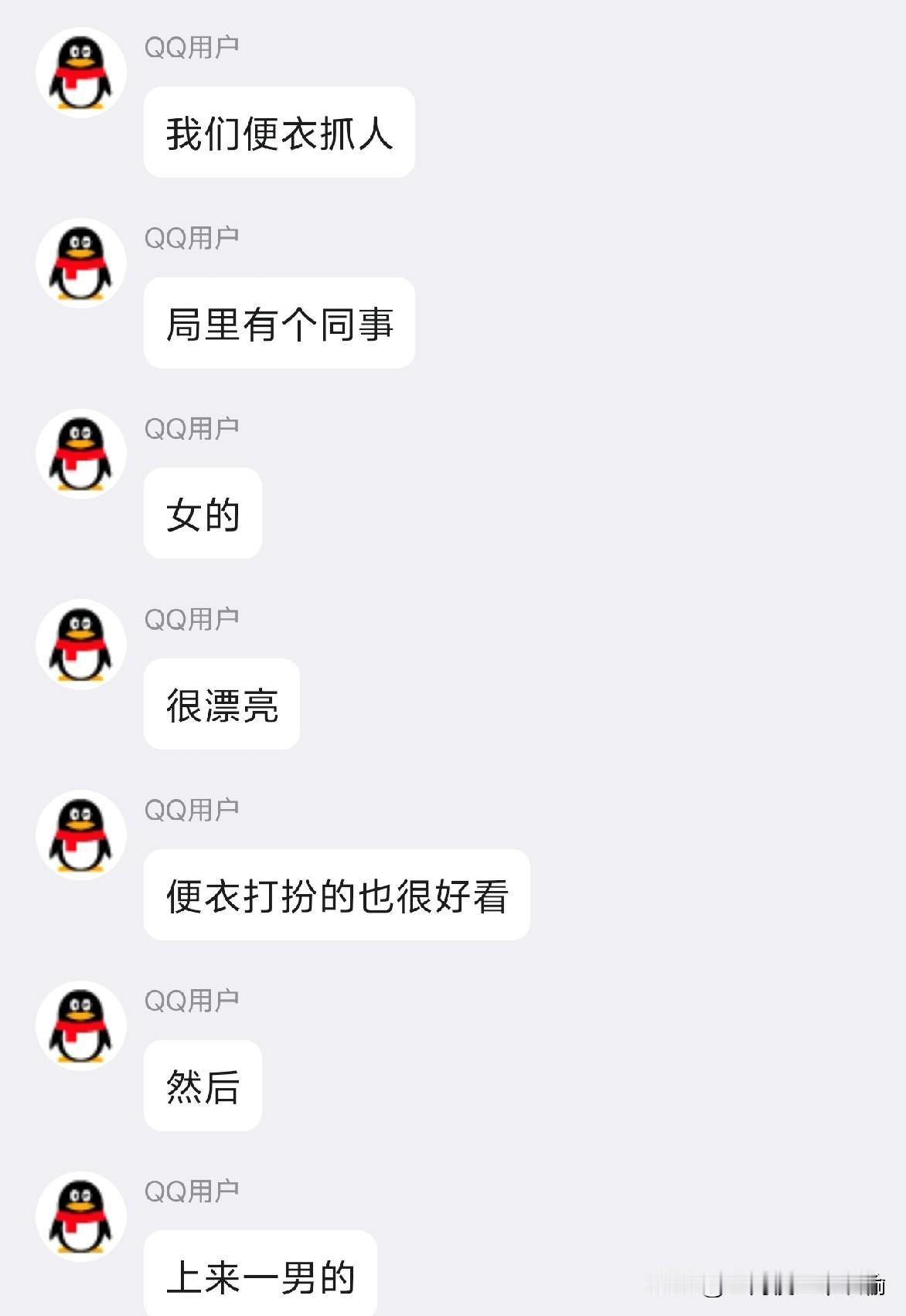The width and height of the screenshot is (906, 1316).
Task: Select the message bubble "我们便衣抓人"
Action: point(278,131)
